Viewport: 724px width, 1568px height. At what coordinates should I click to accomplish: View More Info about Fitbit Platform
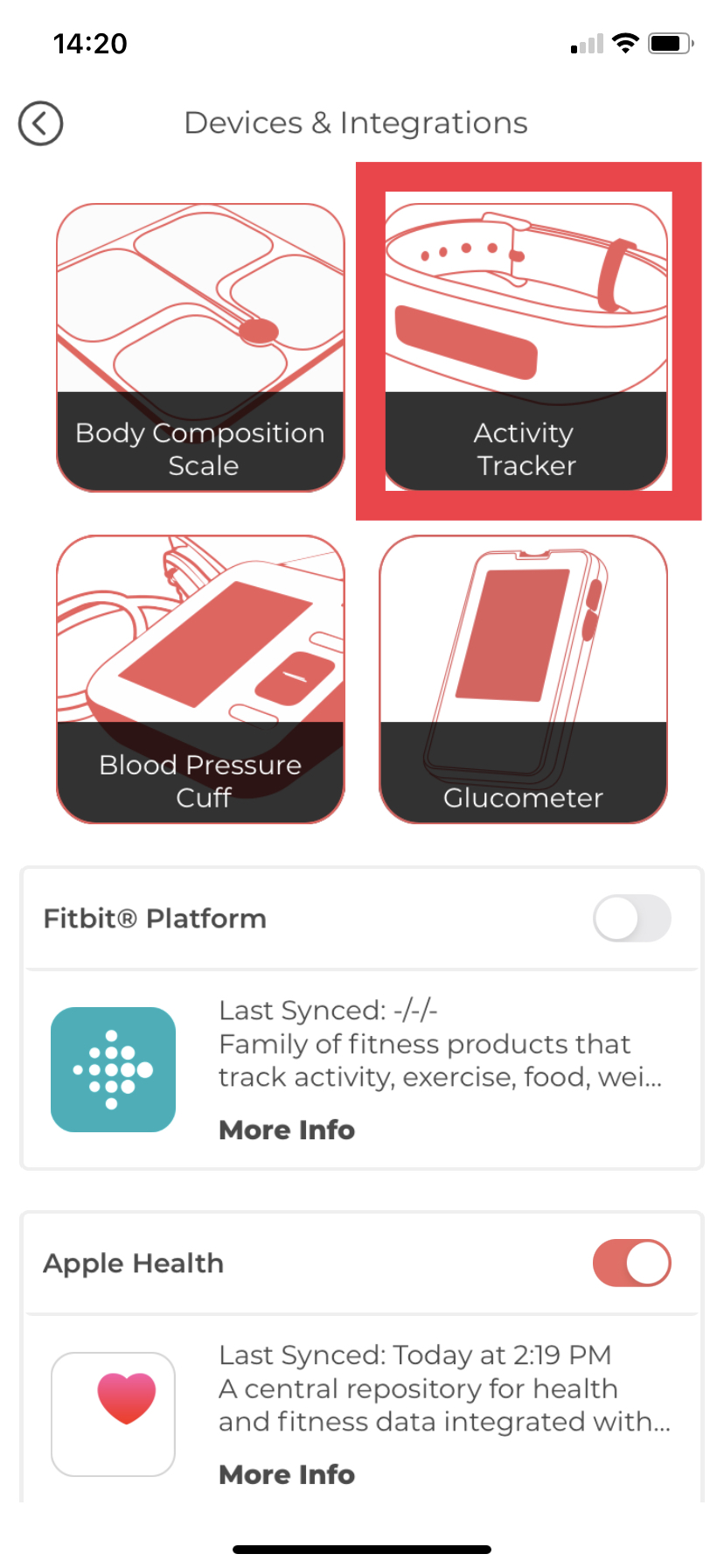287,1130
